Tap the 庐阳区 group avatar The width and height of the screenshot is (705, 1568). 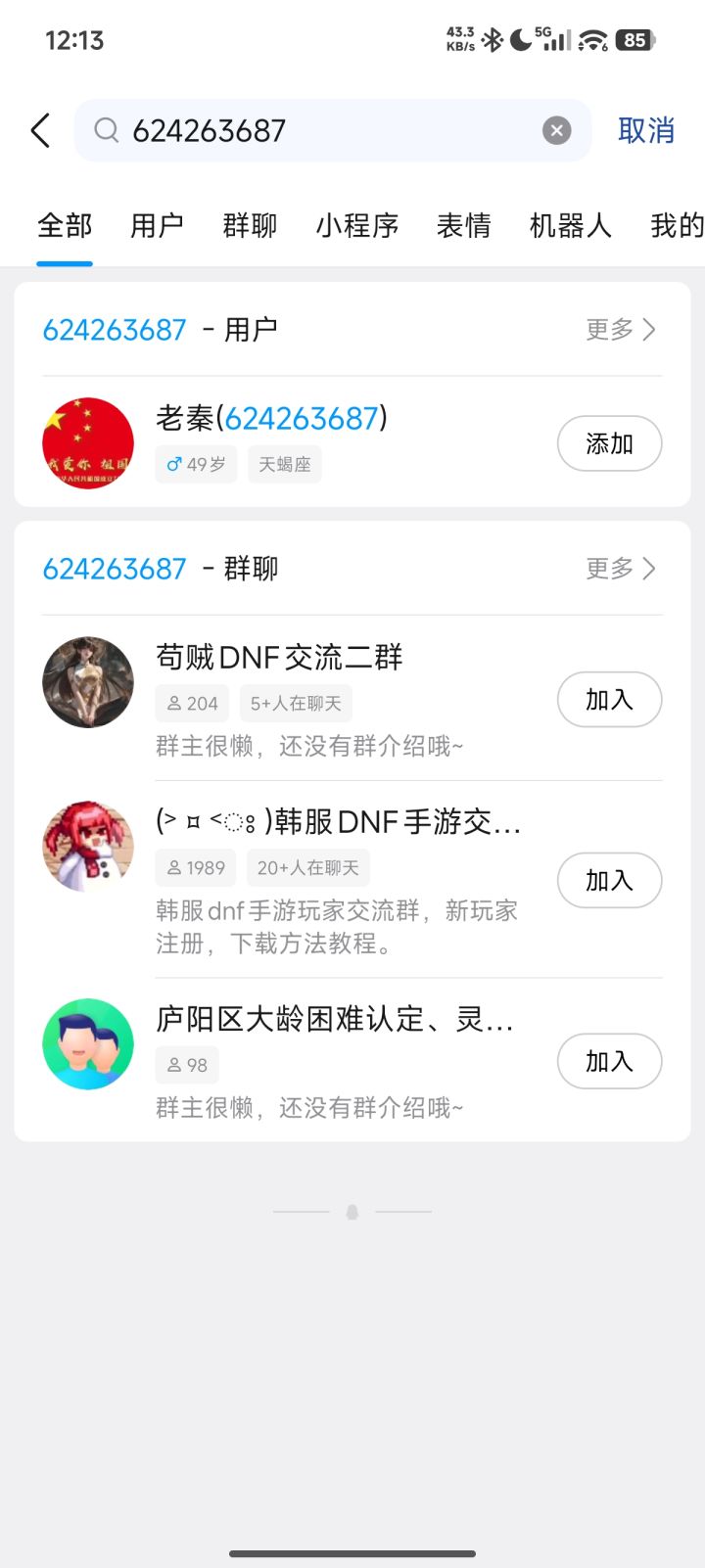(87, 1043)
